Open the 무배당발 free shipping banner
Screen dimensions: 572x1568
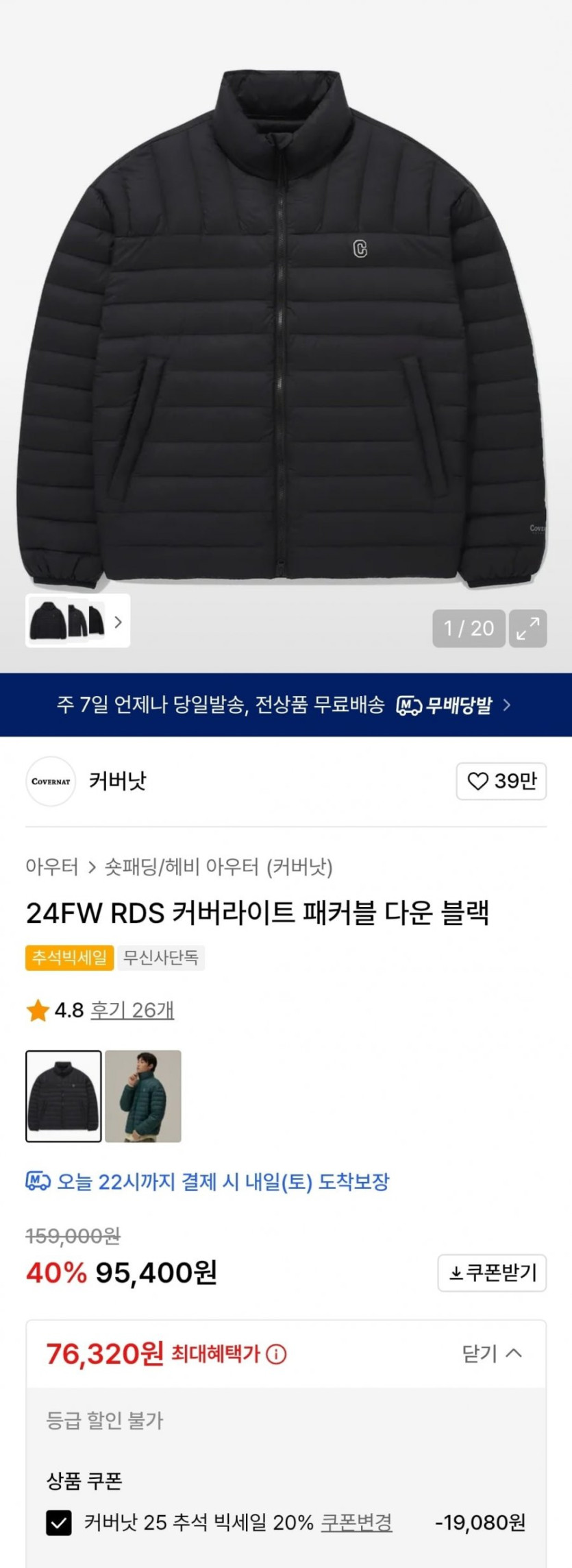coord(286,705)
